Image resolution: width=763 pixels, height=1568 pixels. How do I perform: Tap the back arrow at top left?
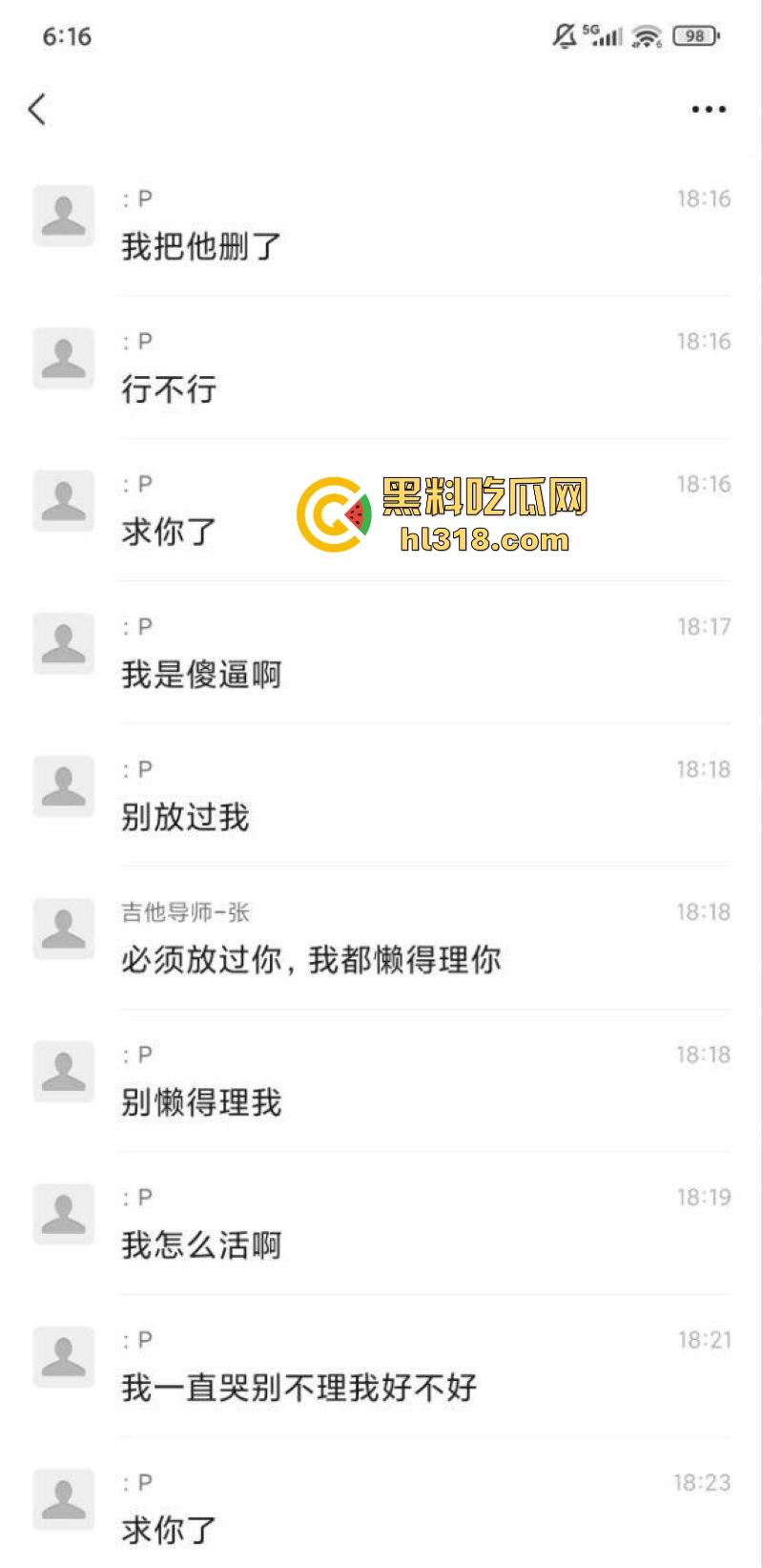tap(36, 109)
